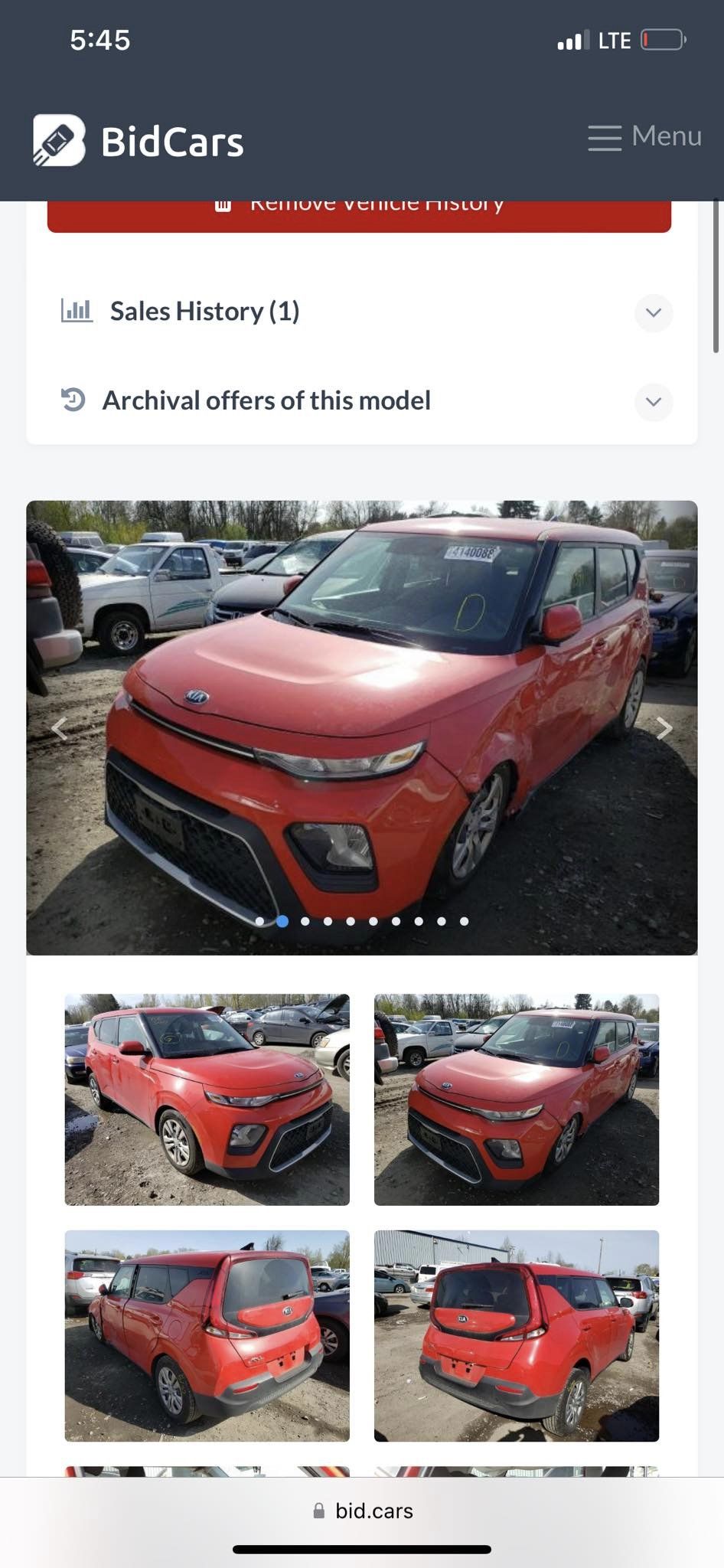Open the Menu drawer
The image size is (724, 1568).
tap(644, 137)
